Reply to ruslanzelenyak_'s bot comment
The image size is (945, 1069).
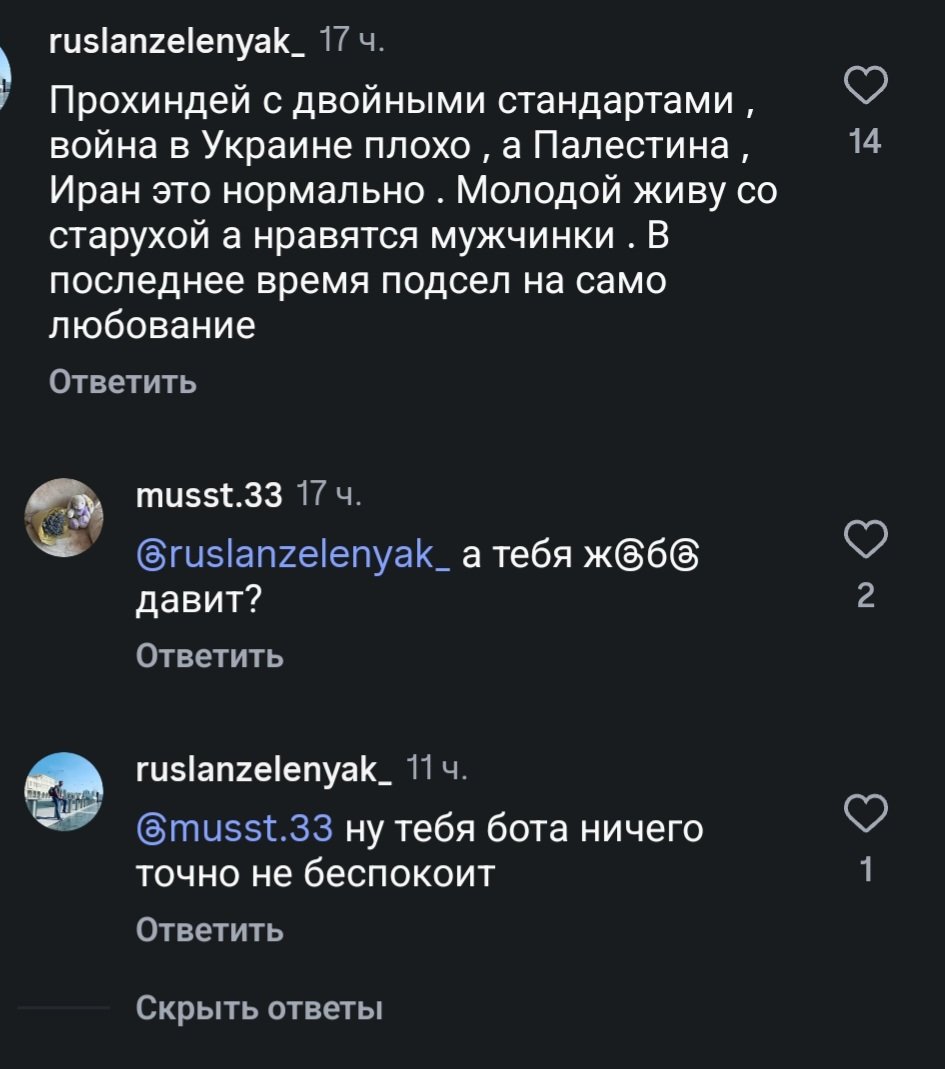[209, 931]
